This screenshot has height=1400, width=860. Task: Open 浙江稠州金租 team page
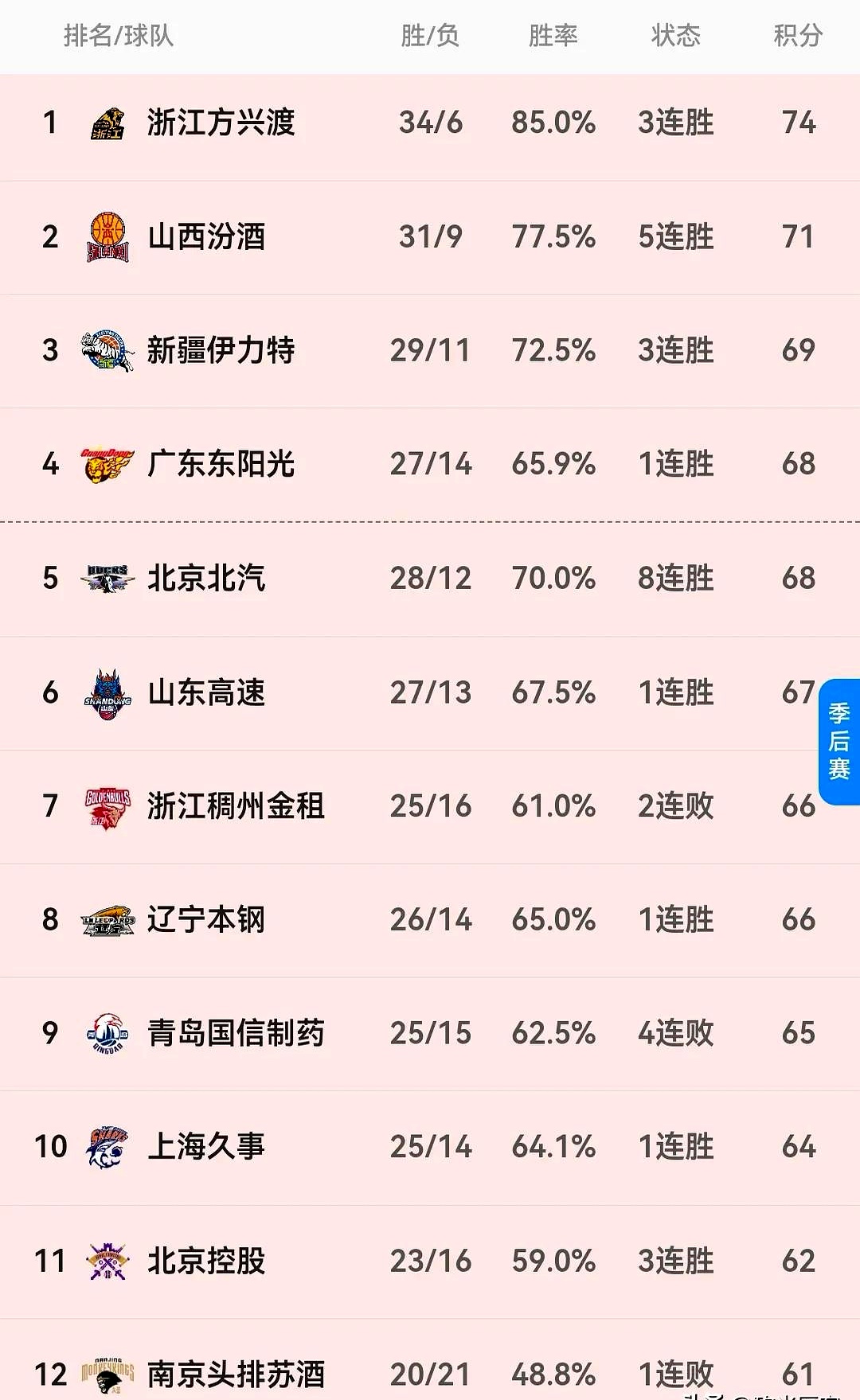pos(236,806)
